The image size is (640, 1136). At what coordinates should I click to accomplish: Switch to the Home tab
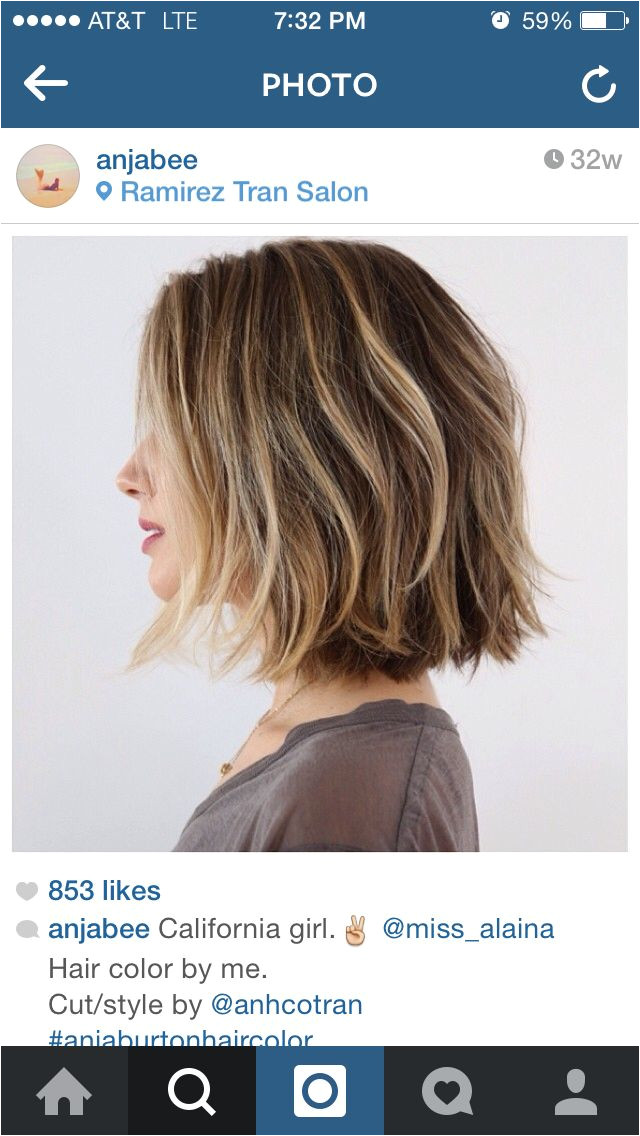(64, 1091)
